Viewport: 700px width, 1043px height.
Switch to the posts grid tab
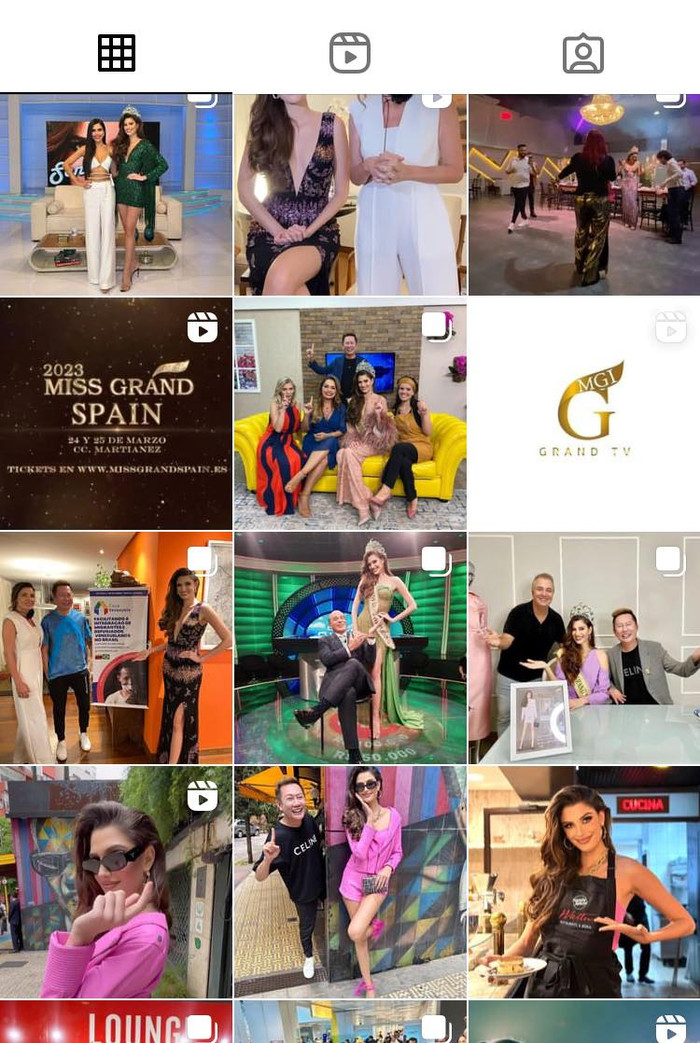click(x=116, y=53)
